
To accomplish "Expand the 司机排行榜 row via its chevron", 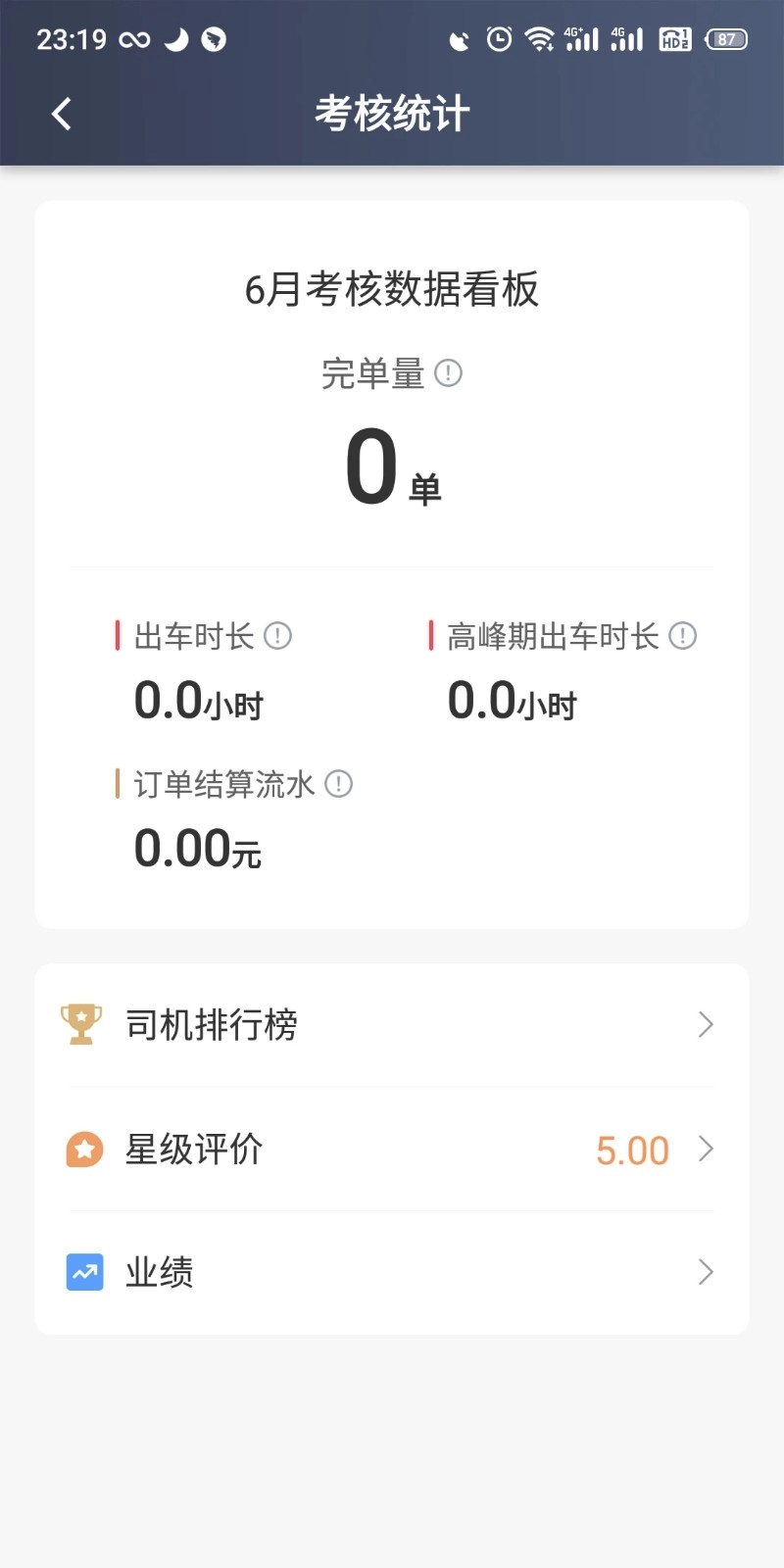I will click(705, 1024).
